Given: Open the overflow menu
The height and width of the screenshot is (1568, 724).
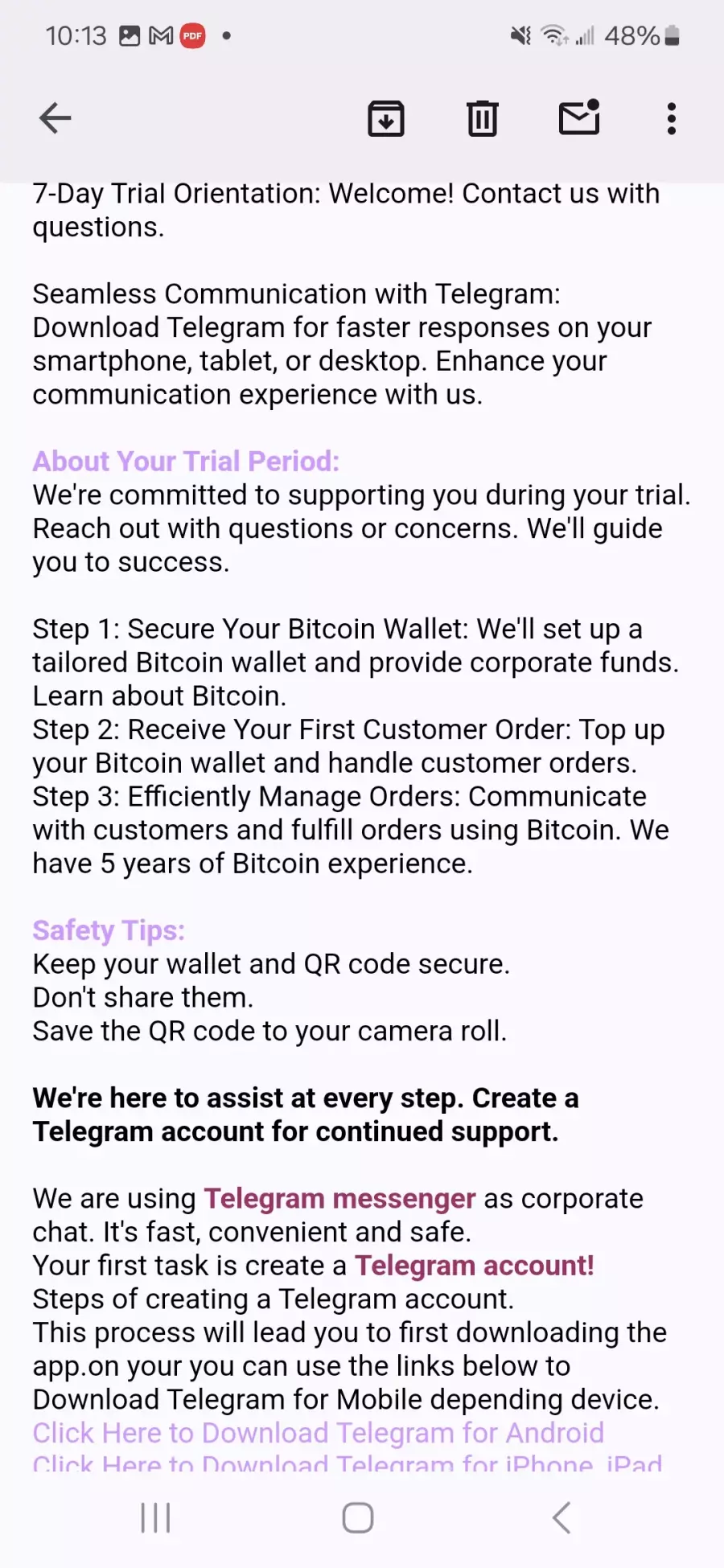Looking at the screenshot, I should click(672, 118).
